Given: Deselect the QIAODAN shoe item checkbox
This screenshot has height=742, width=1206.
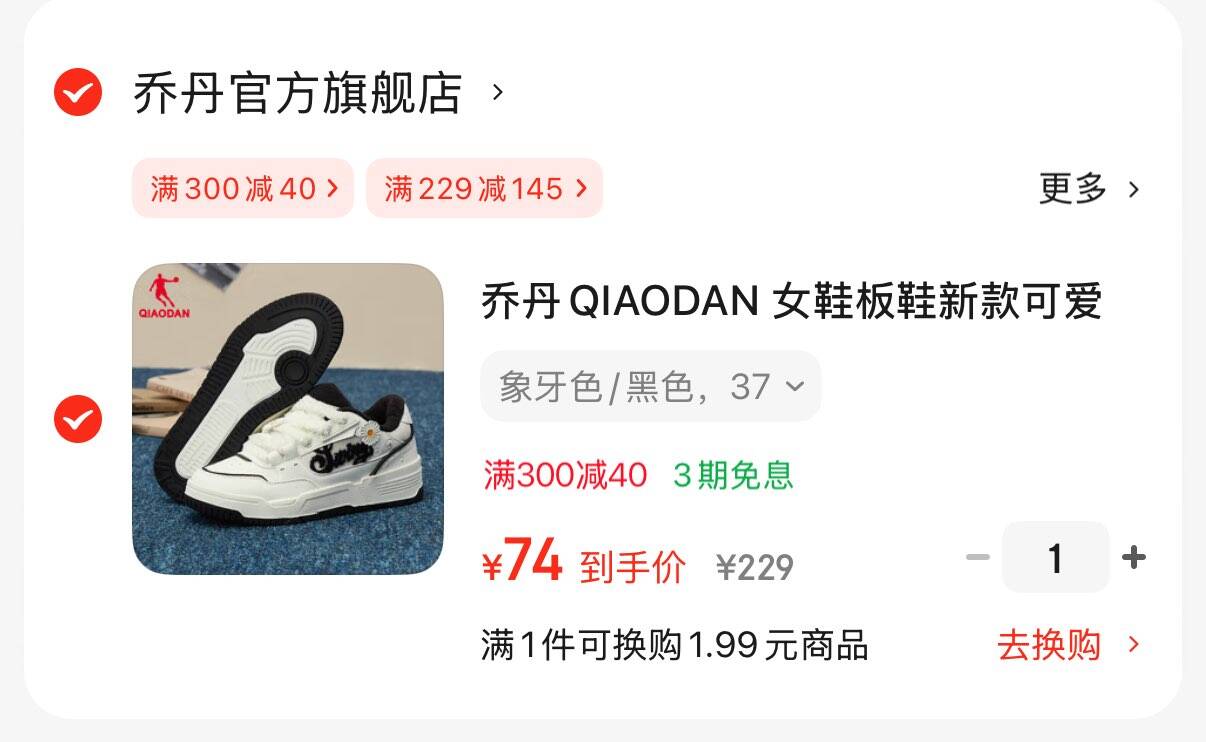Looking at the screenshot, I should 78,419.
